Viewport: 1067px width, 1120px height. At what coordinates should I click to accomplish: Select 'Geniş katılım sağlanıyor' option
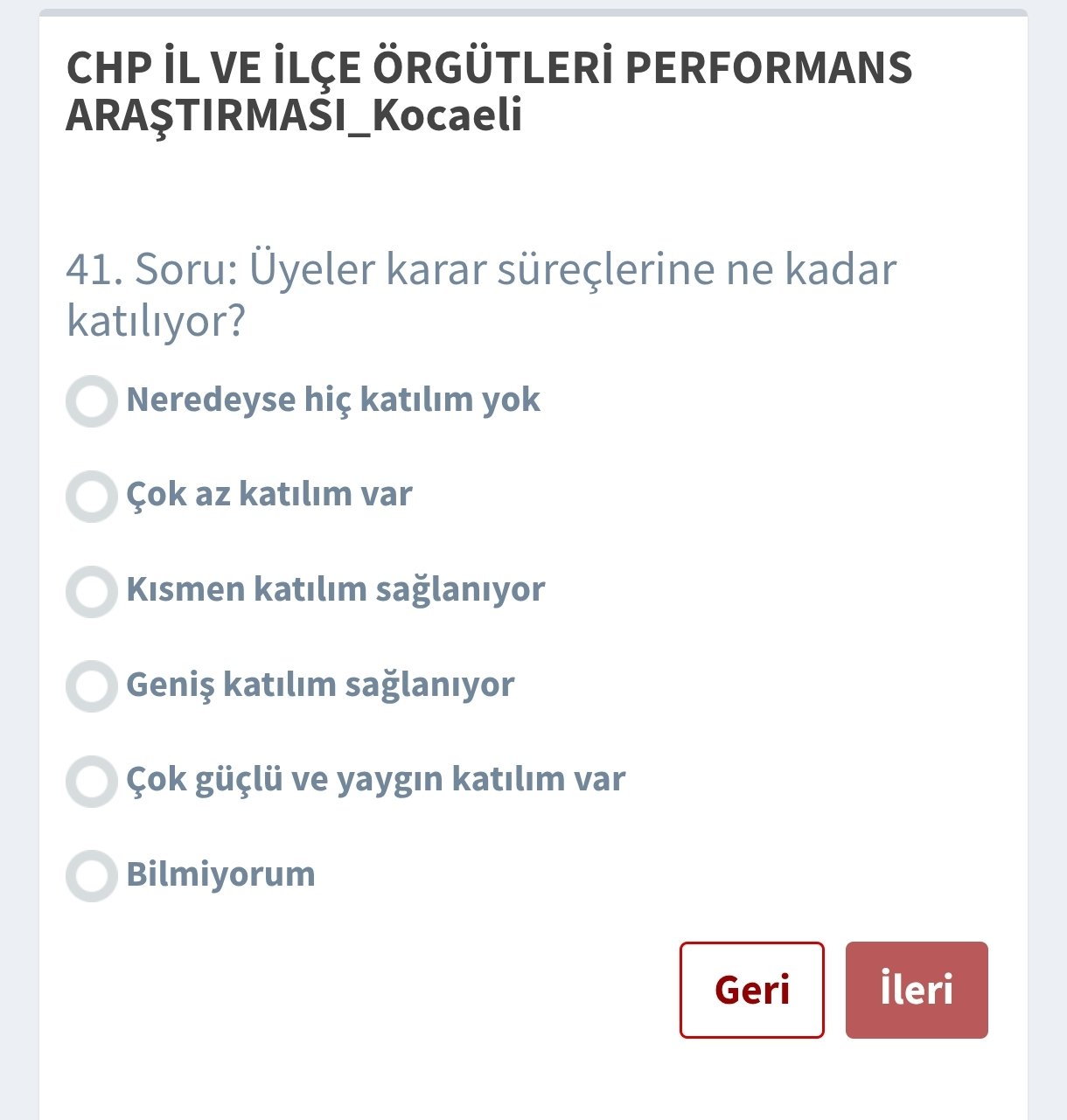[x=92, y=686]
